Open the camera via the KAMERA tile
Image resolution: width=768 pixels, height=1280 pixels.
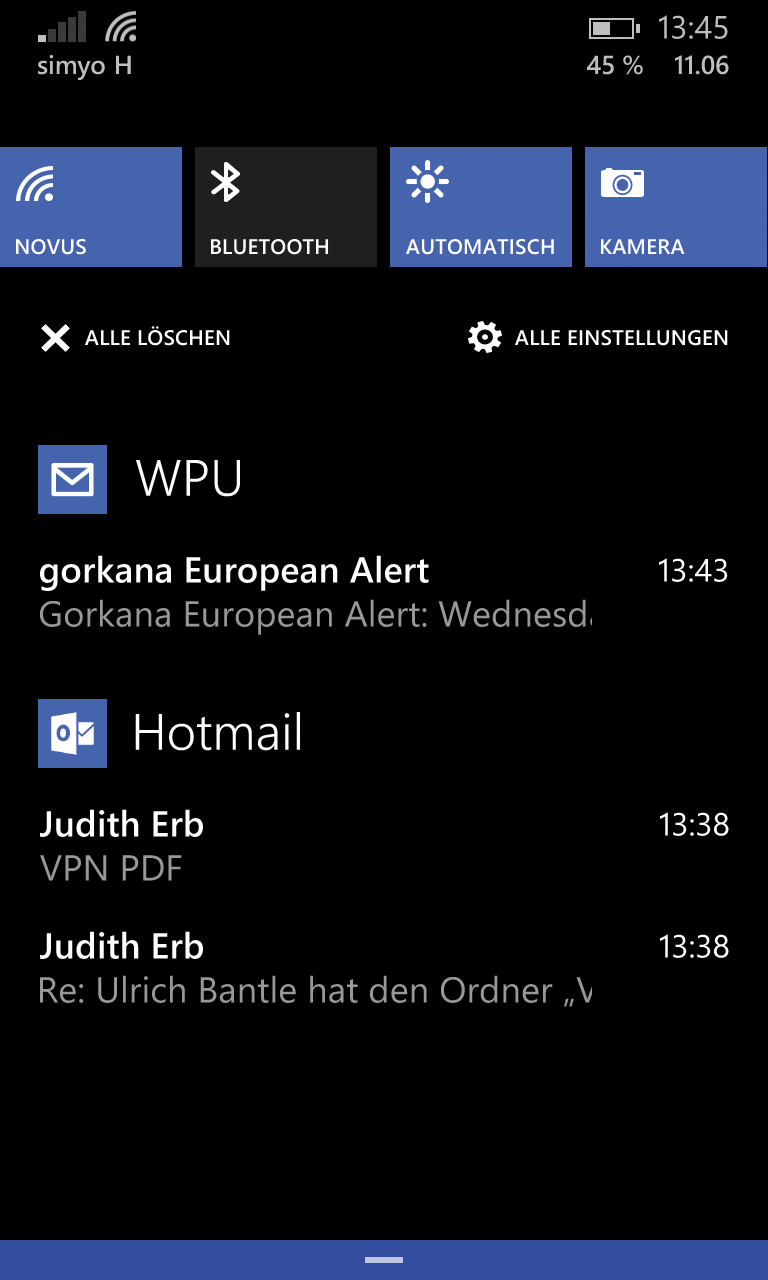click(676, 207)
